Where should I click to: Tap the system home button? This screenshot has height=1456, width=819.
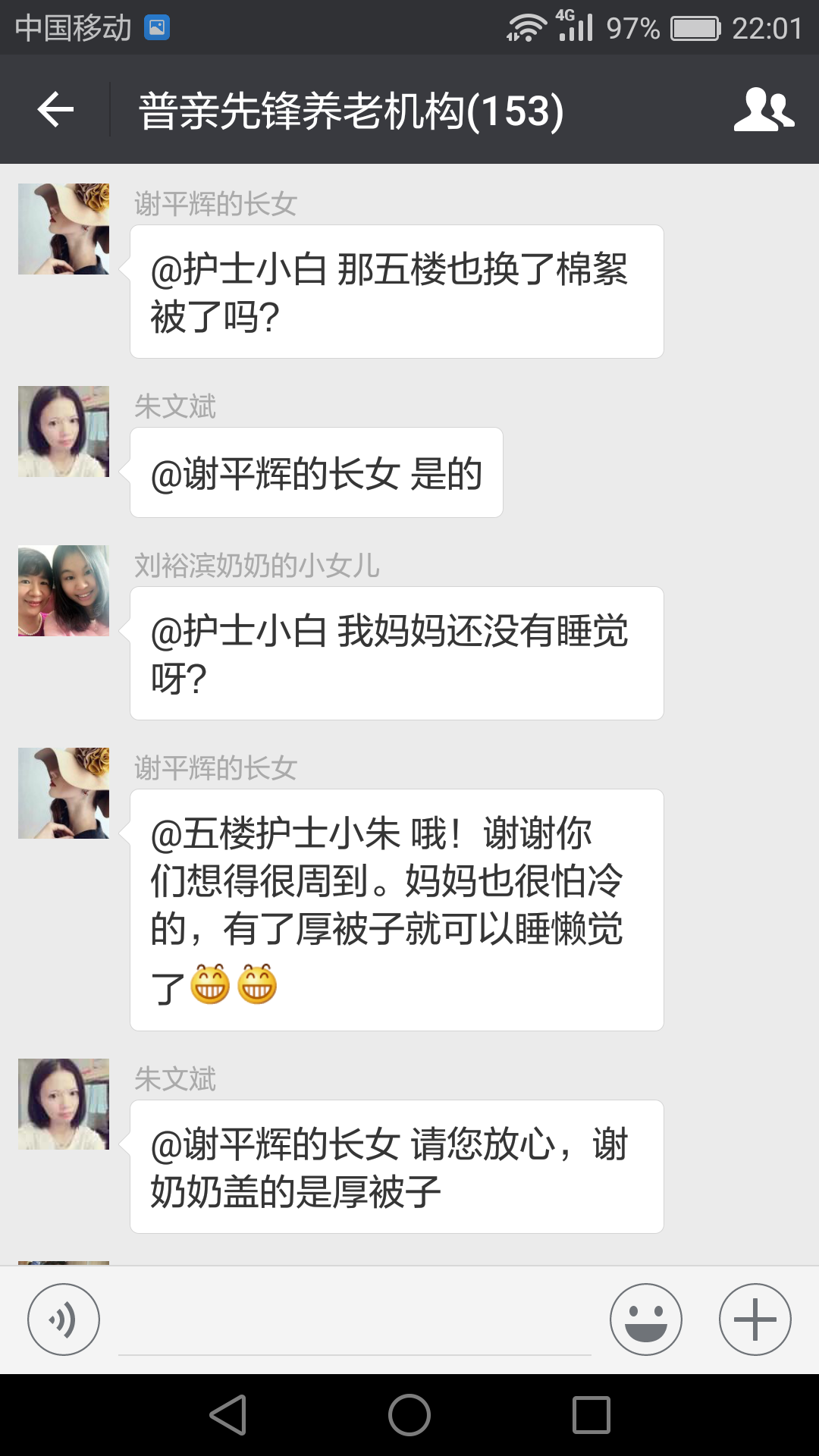409,1415
